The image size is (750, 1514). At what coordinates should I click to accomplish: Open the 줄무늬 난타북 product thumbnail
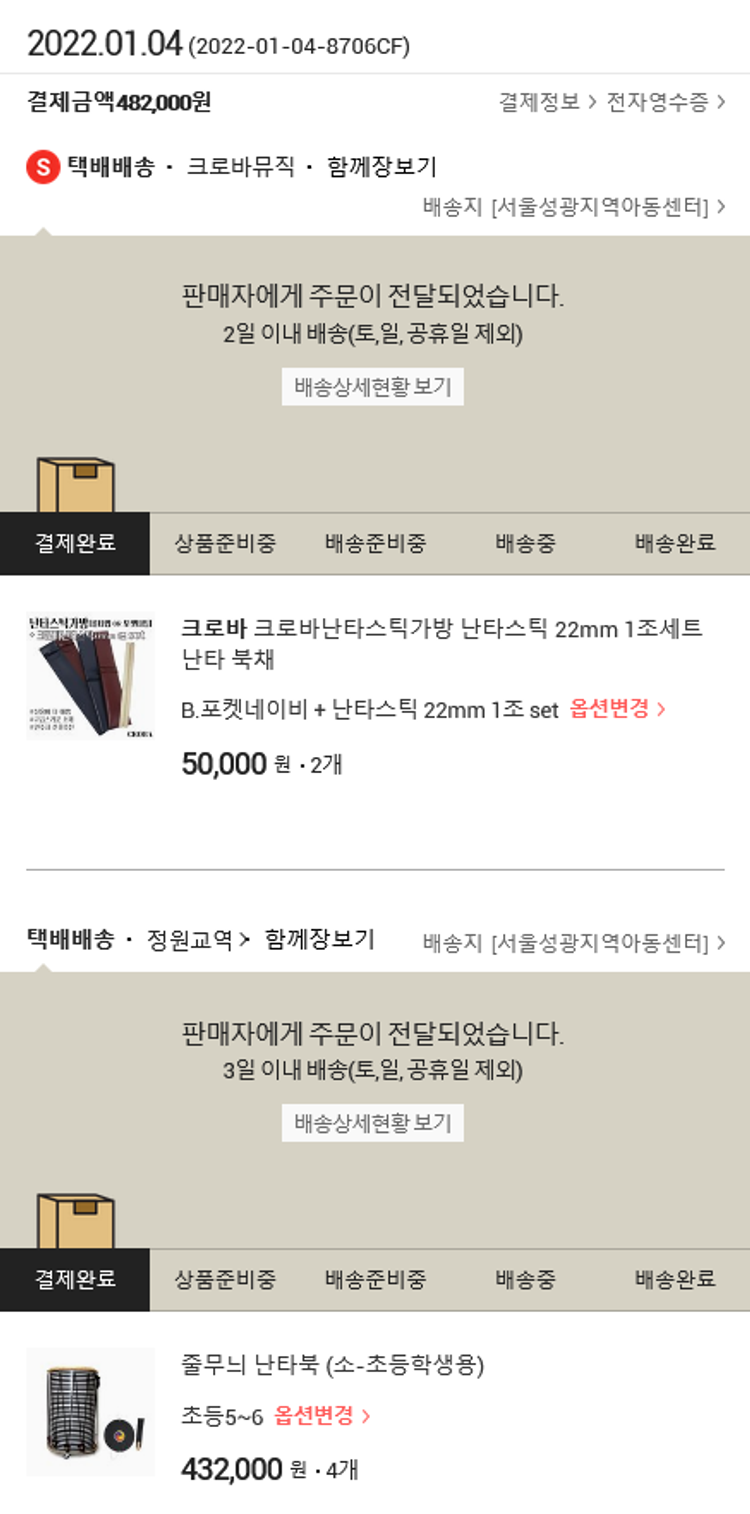[90, 1411]
